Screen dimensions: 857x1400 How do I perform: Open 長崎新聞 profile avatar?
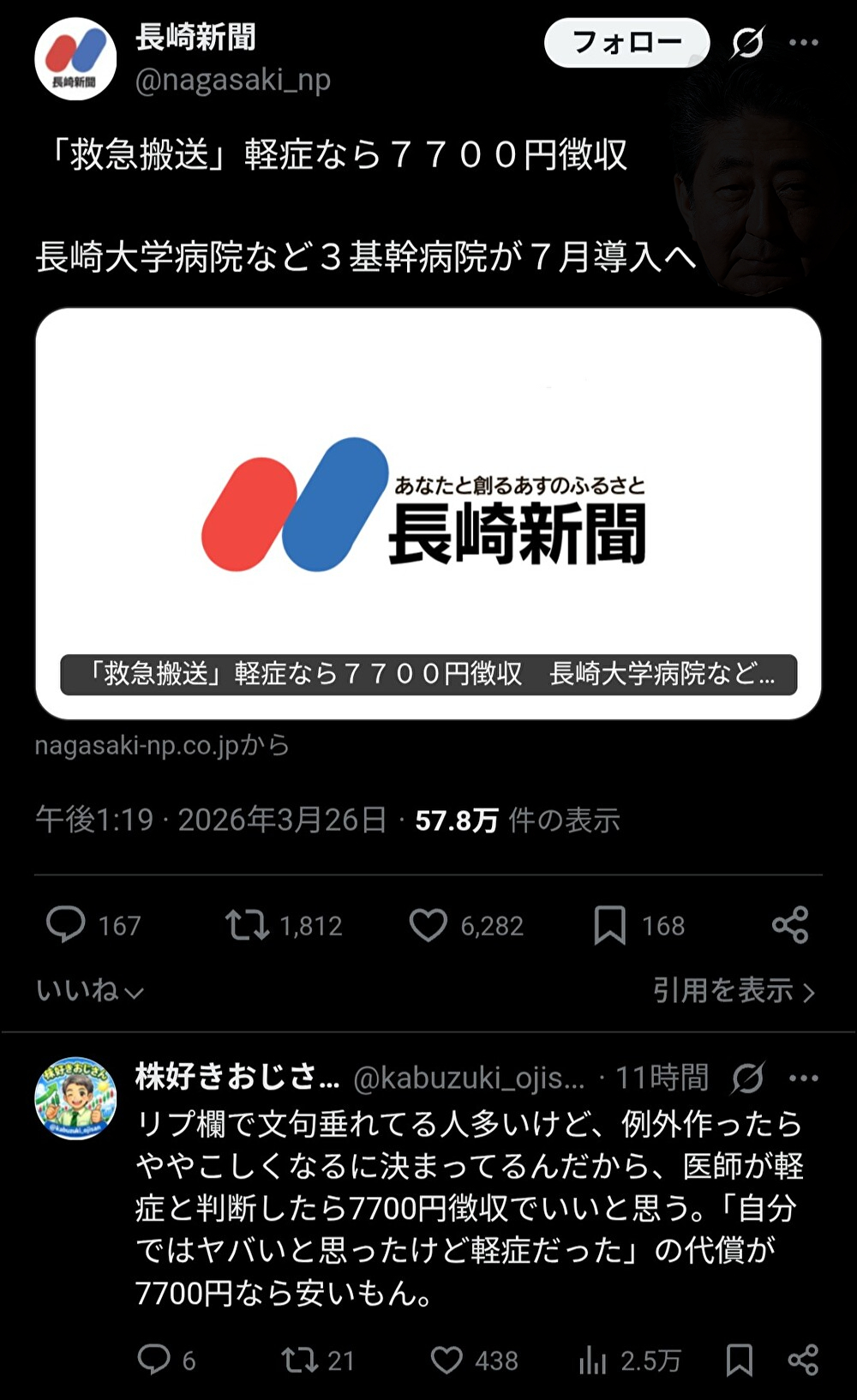point(75,58)
